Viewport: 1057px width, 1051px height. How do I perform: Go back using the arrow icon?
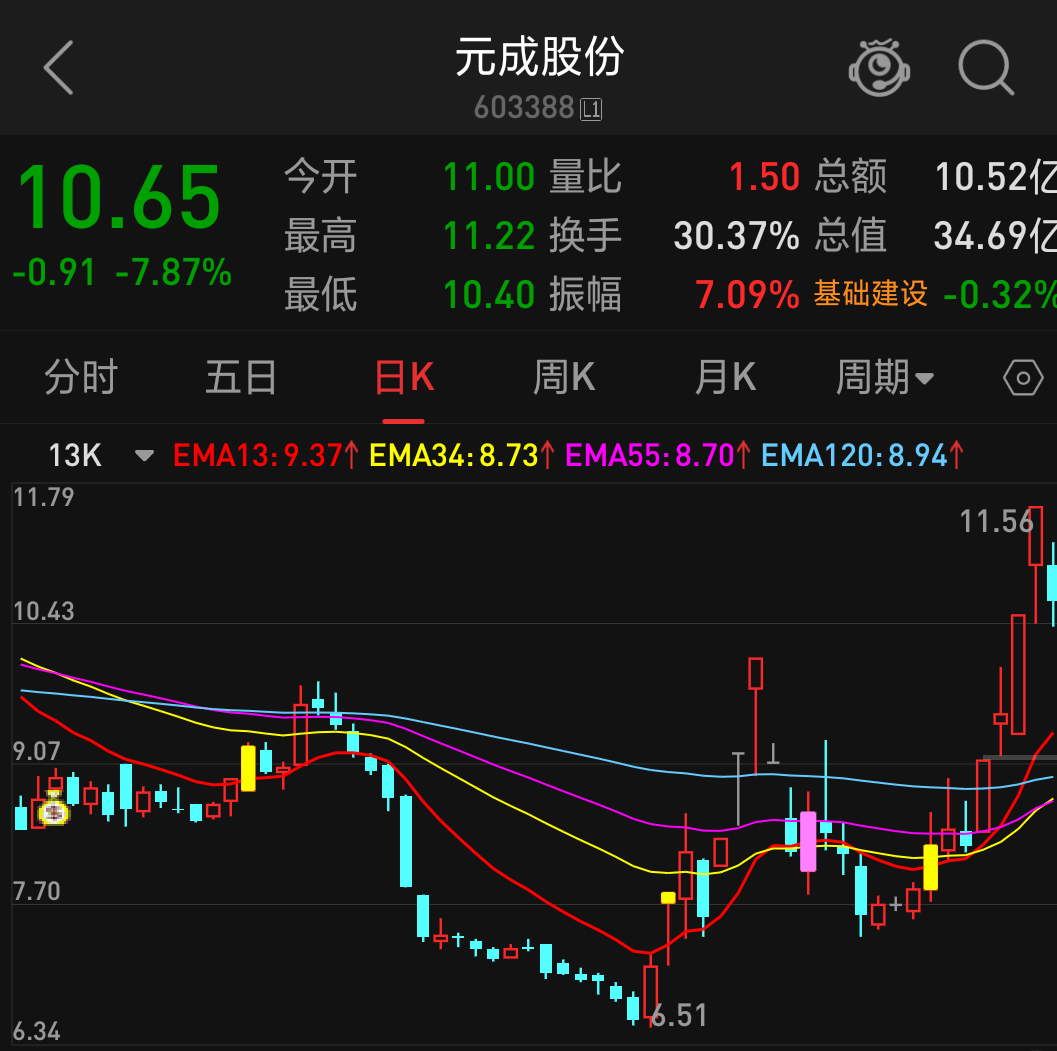point(59,68)
